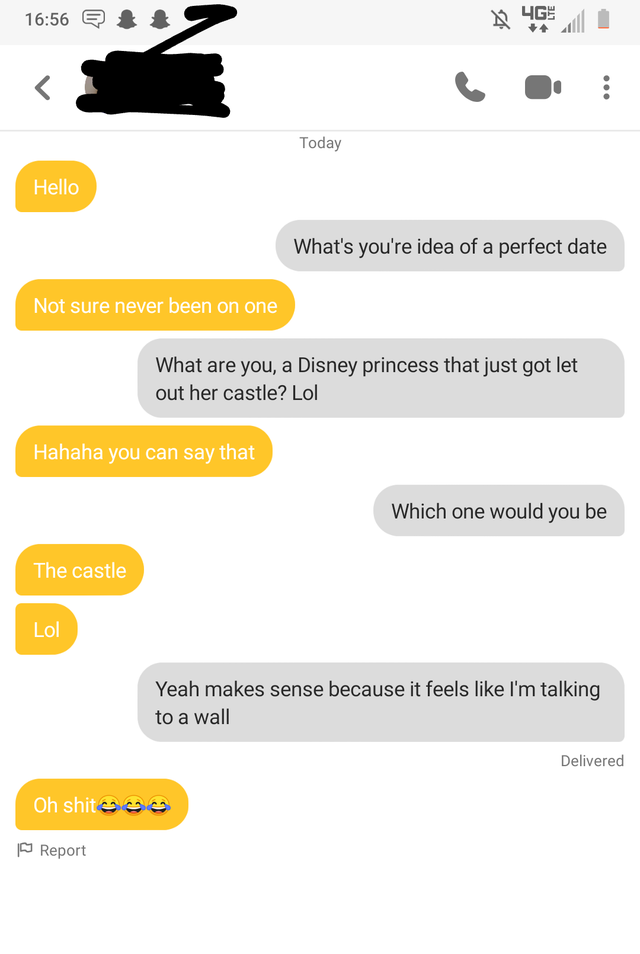Report the last received message

[x=52, y=850]
